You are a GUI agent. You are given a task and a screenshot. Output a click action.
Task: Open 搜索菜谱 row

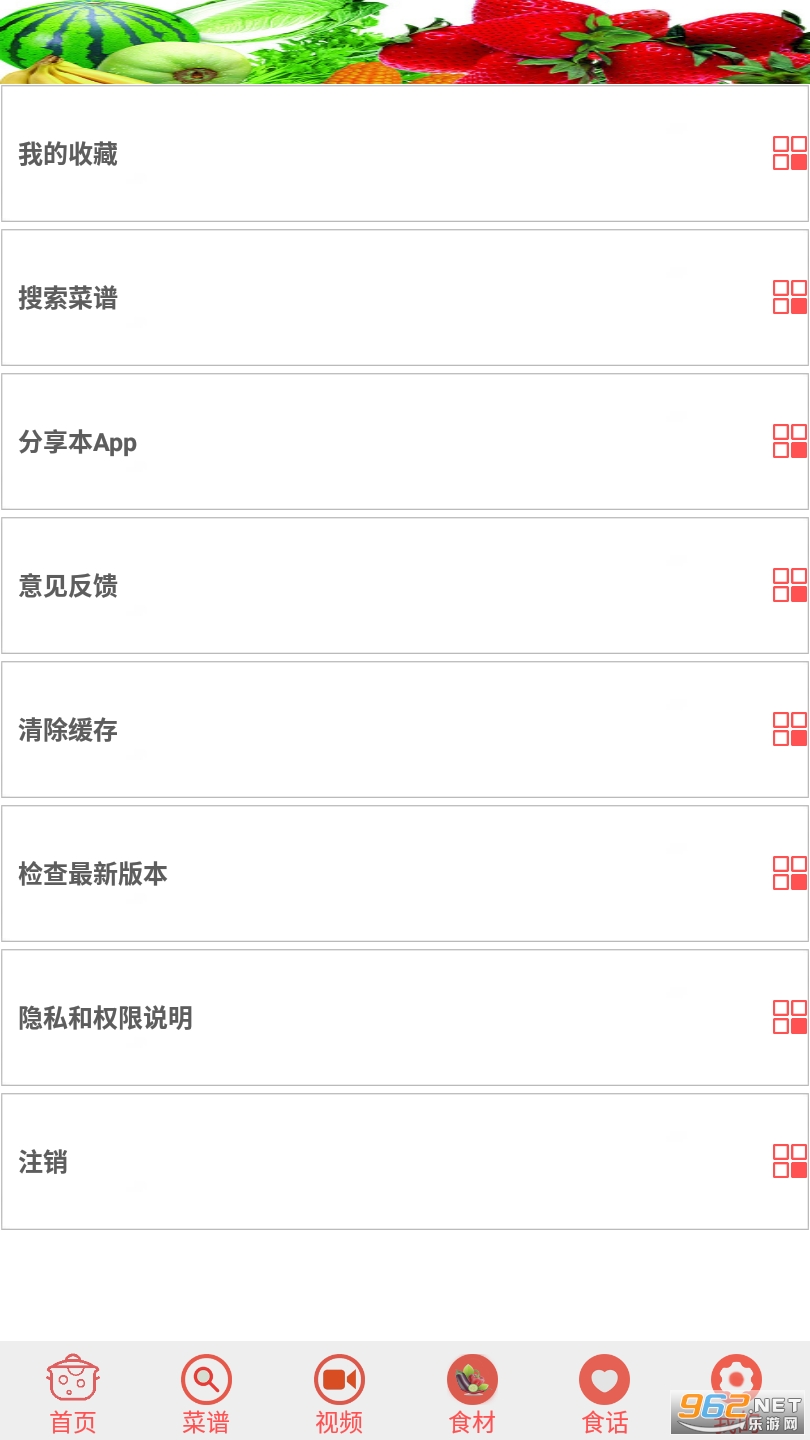(405, 297)
